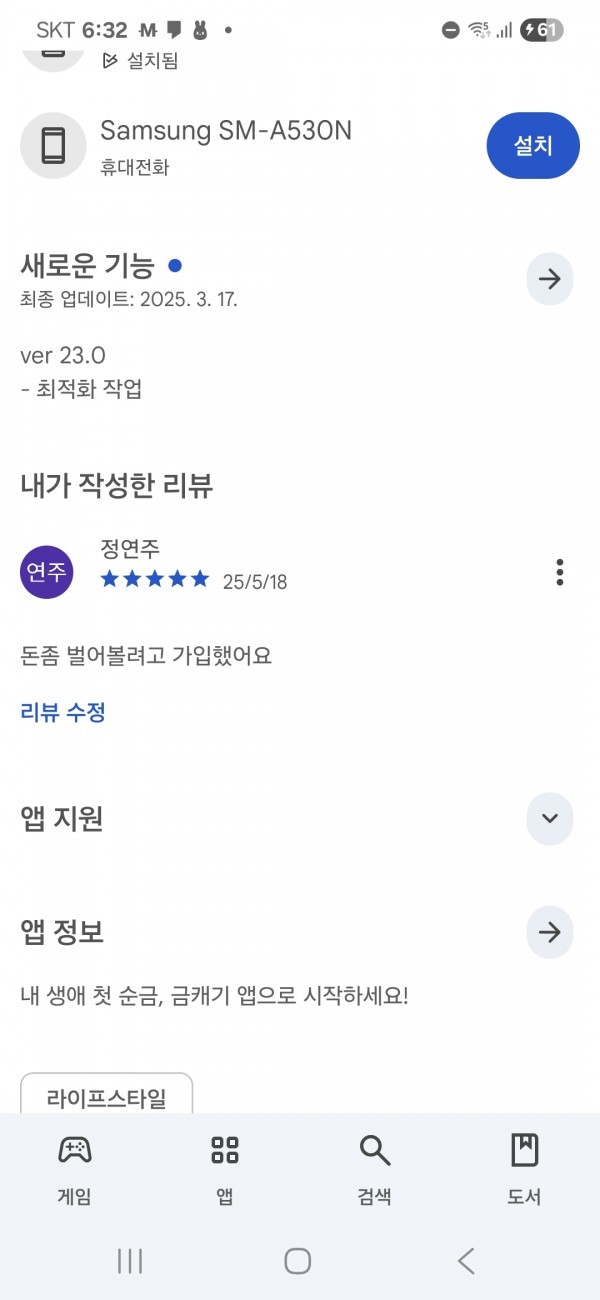Tap 리뷰 수정 to edit review
The width and height of the screenshot is (600, 1300).
click(x=63, y=712)
